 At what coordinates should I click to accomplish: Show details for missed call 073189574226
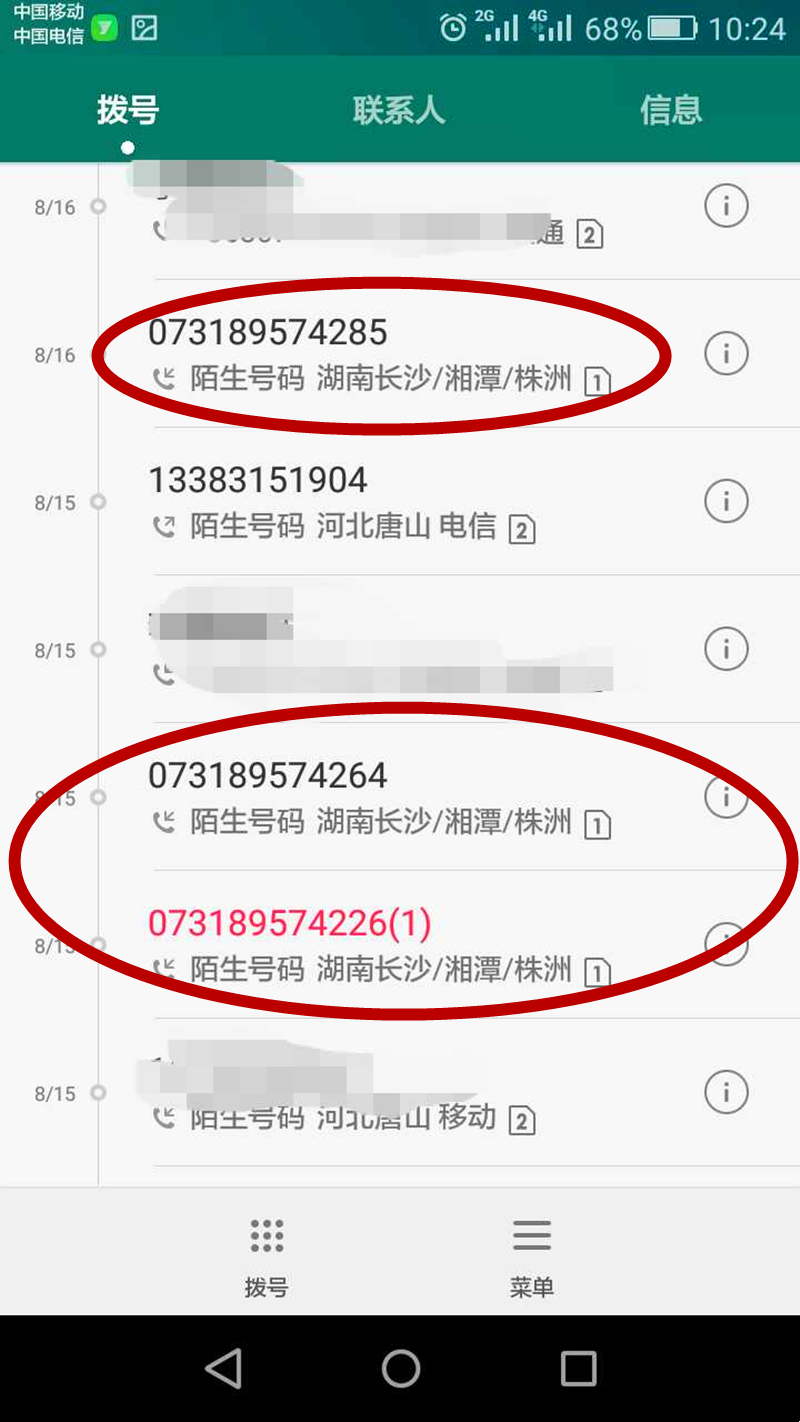[726, 944]
